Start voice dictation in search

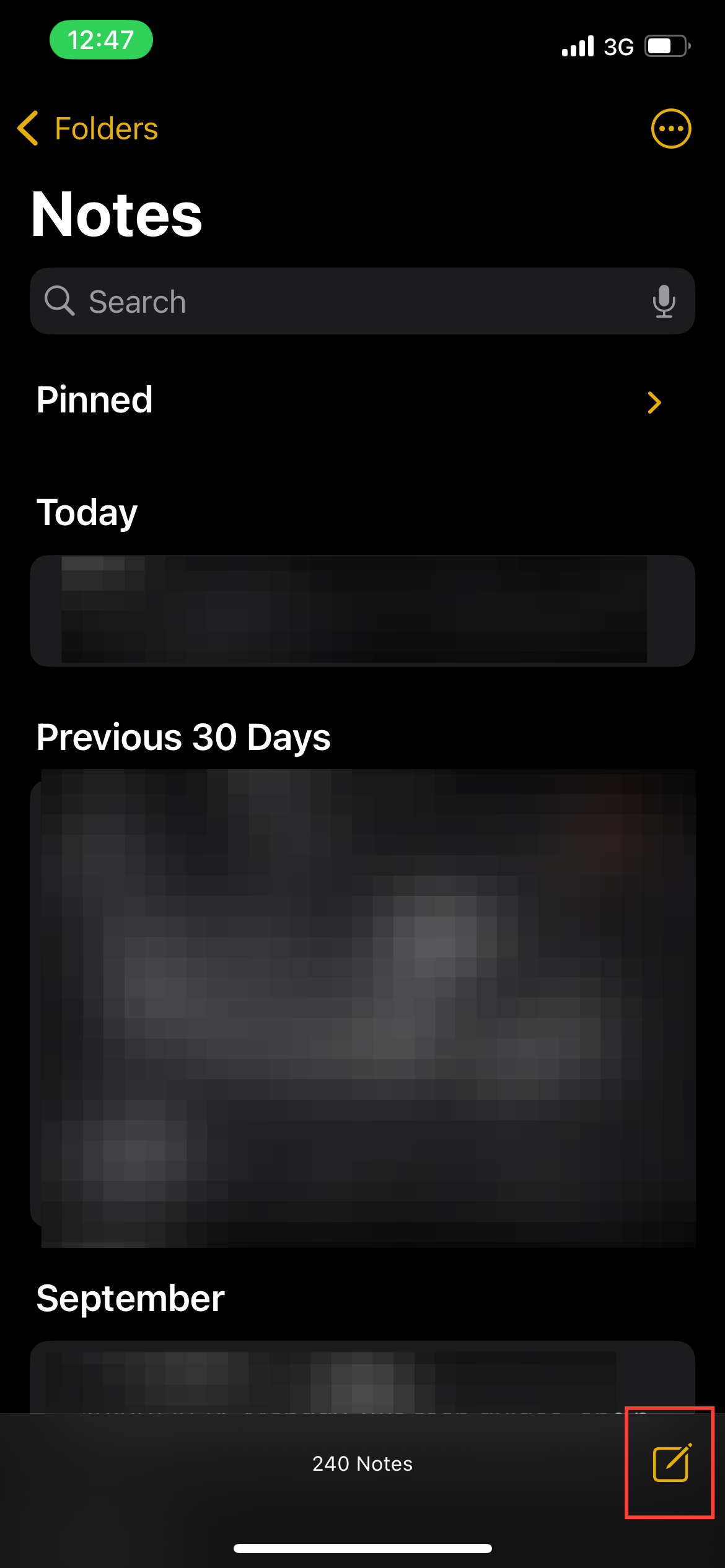(x=664, y=302)
